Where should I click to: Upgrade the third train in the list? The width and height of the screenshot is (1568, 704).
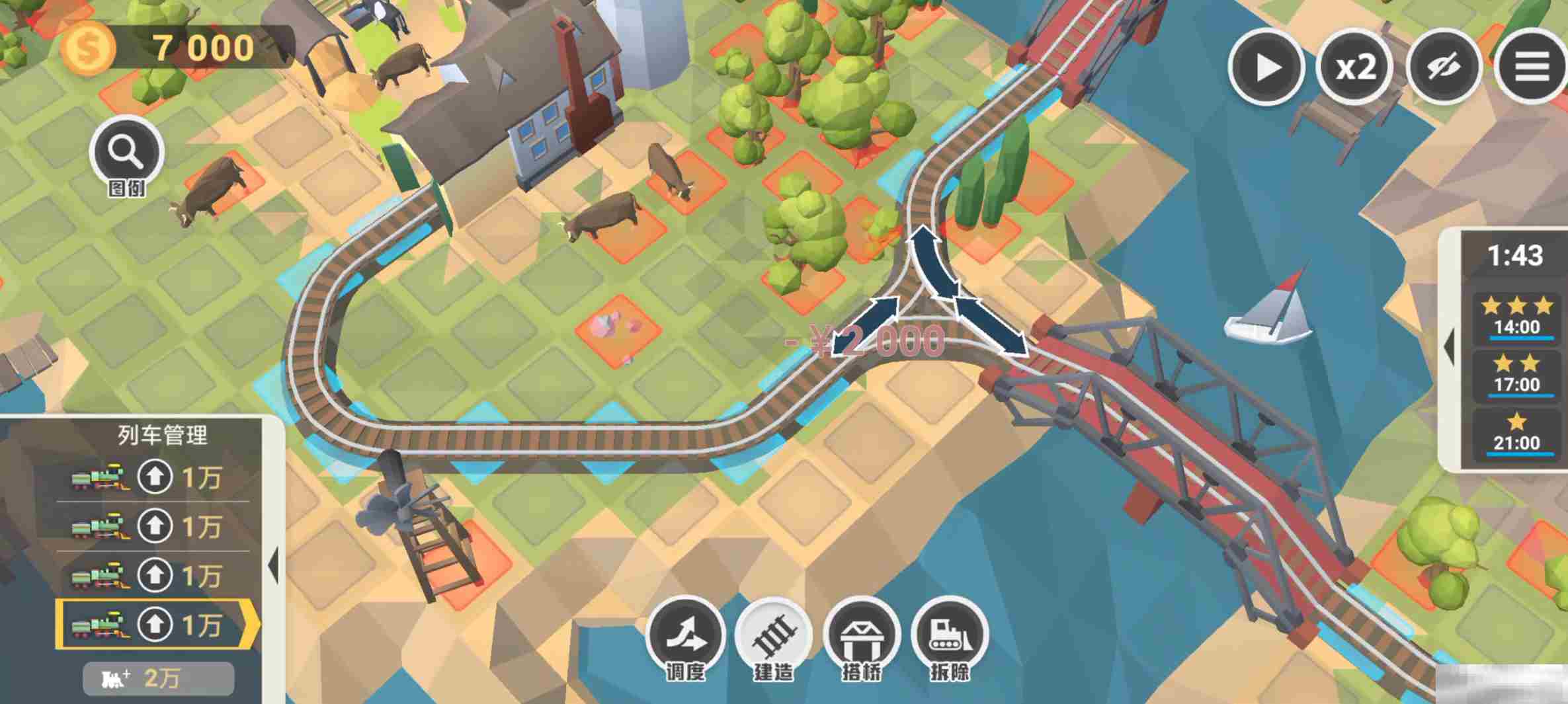[155, 575]
